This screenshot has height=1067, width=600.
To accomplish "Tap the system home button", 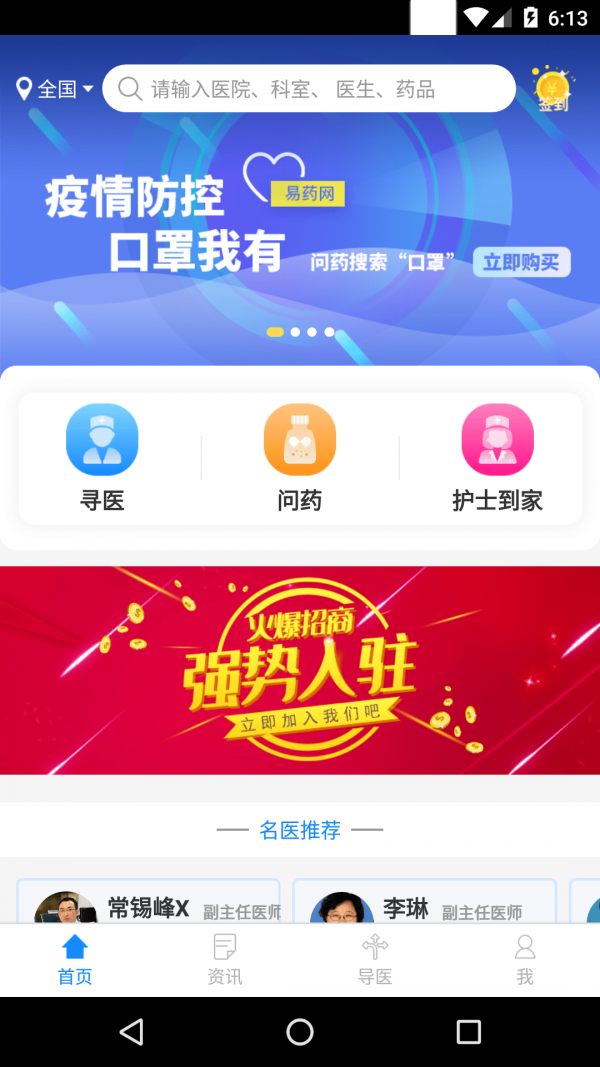I will (x=300, y=1032).
